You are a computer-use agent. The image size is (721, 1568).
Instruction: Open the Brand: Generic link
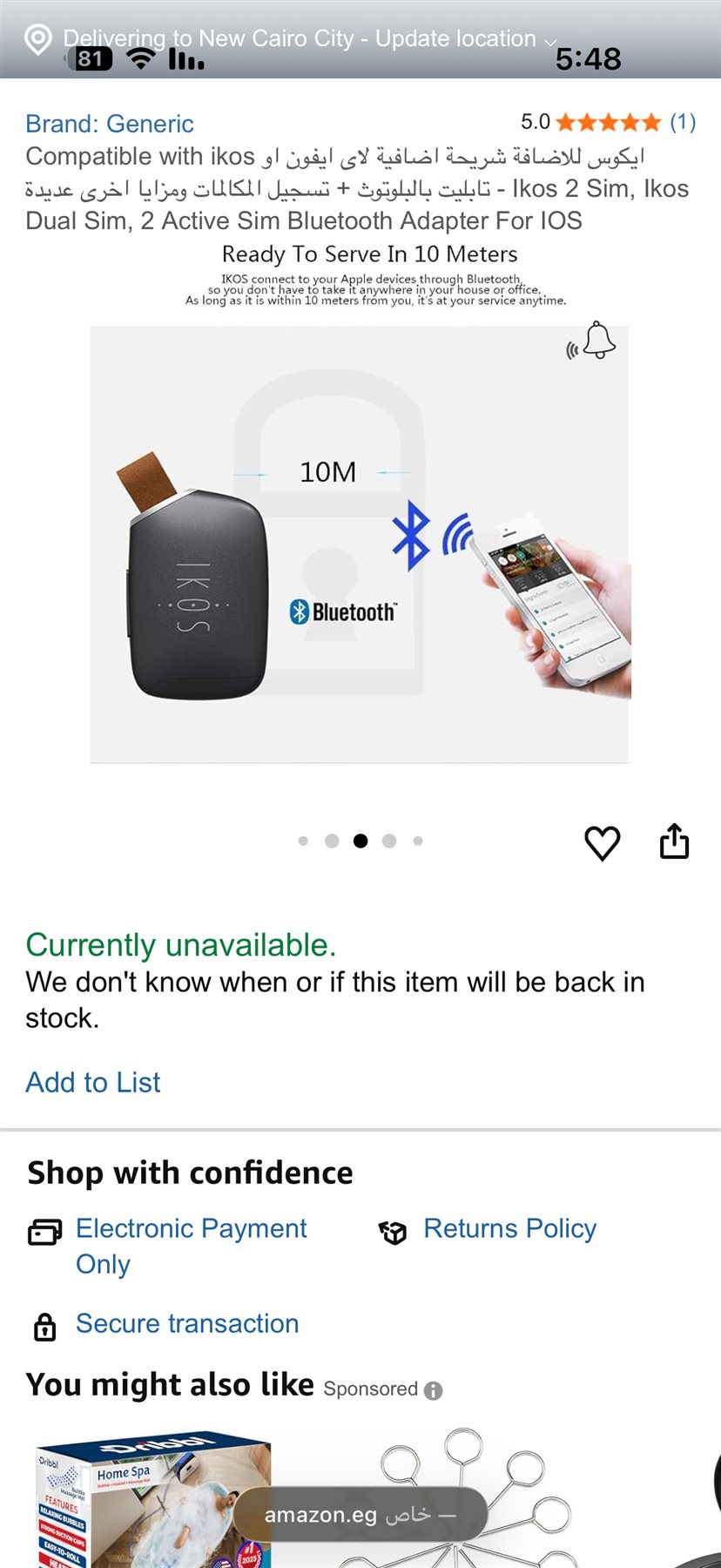(x=110, y=124)
